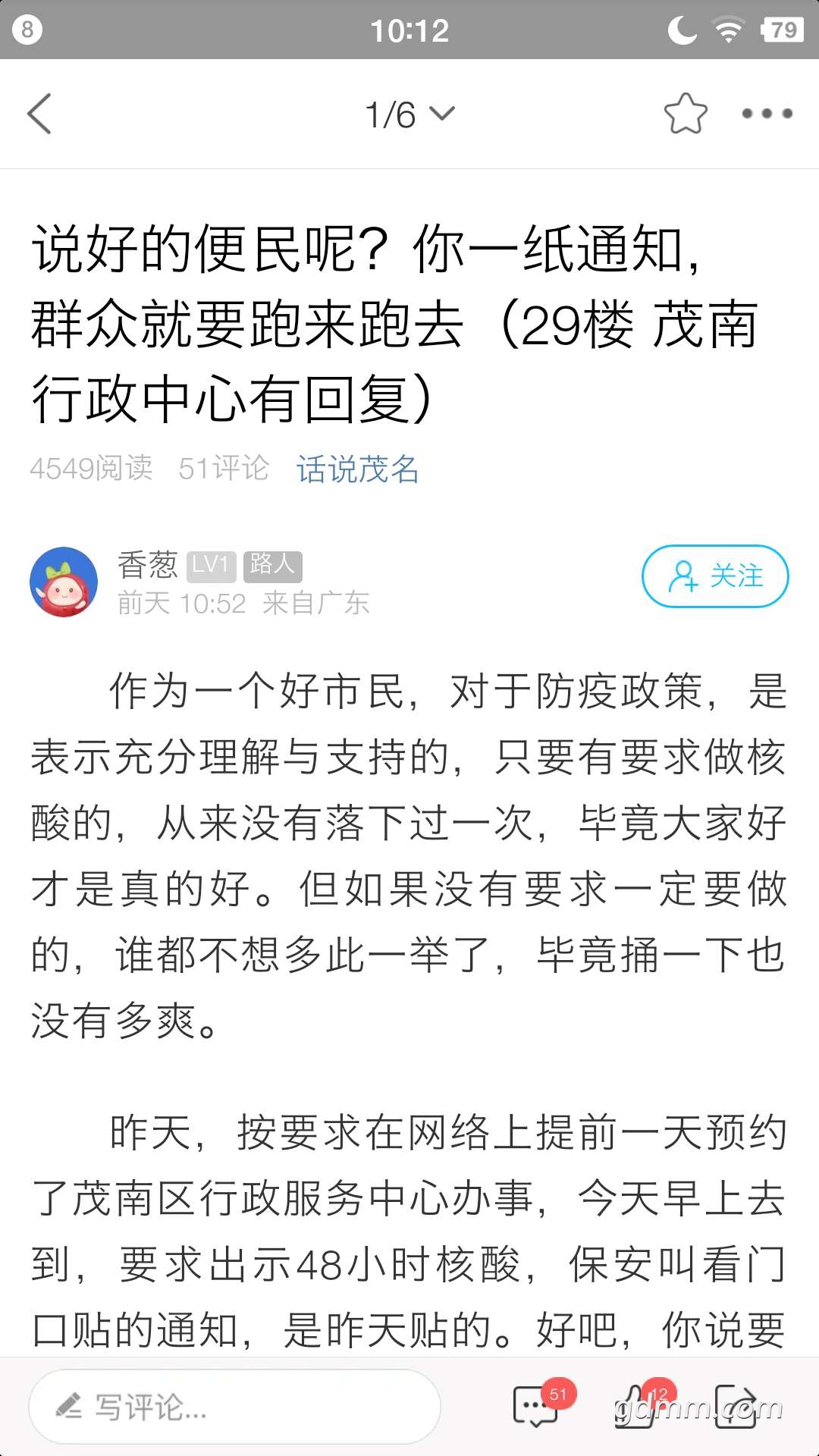Open the 话说茂名 board link
The image size is (819, 1456).
click(x=357, y=469)
